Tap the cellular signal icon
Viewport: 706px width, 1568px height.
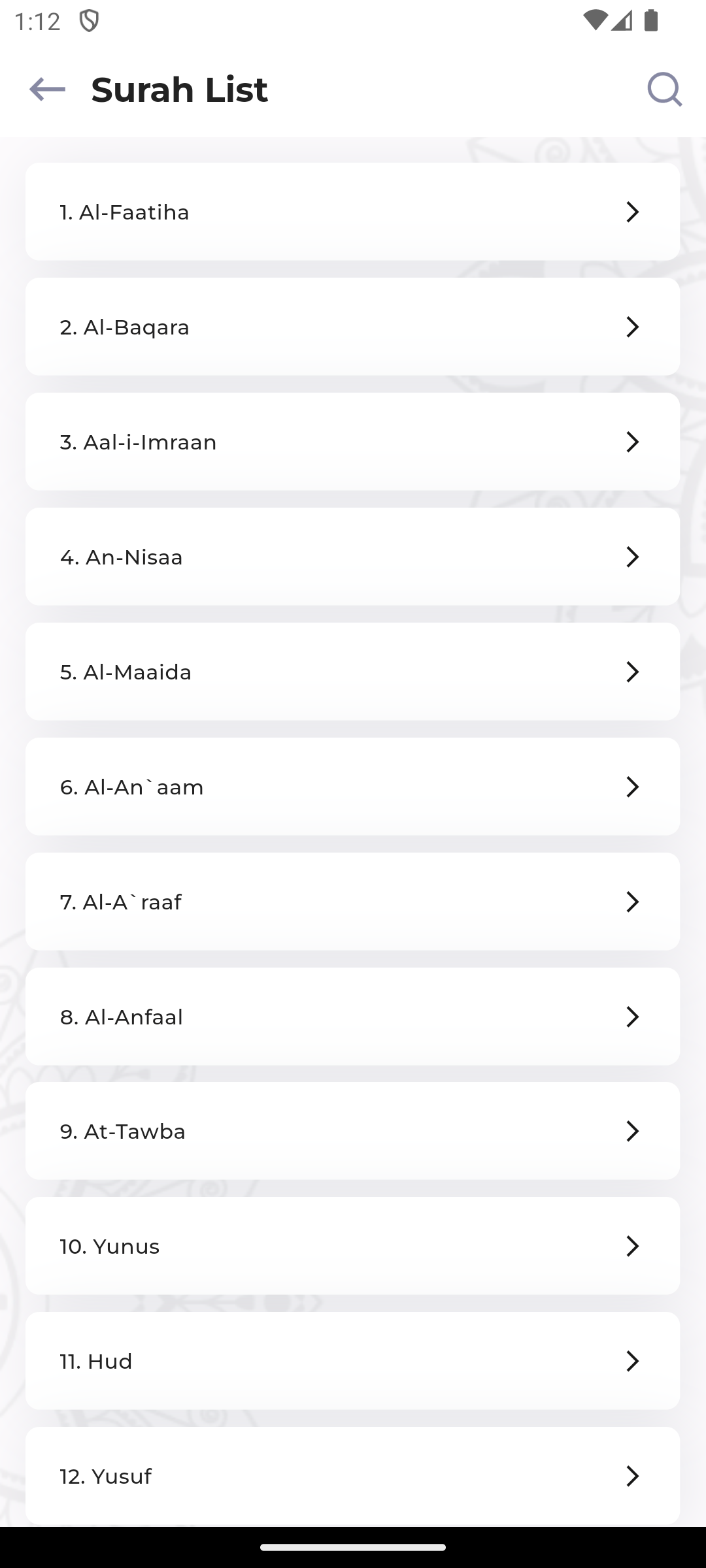(x=622, y=21)
